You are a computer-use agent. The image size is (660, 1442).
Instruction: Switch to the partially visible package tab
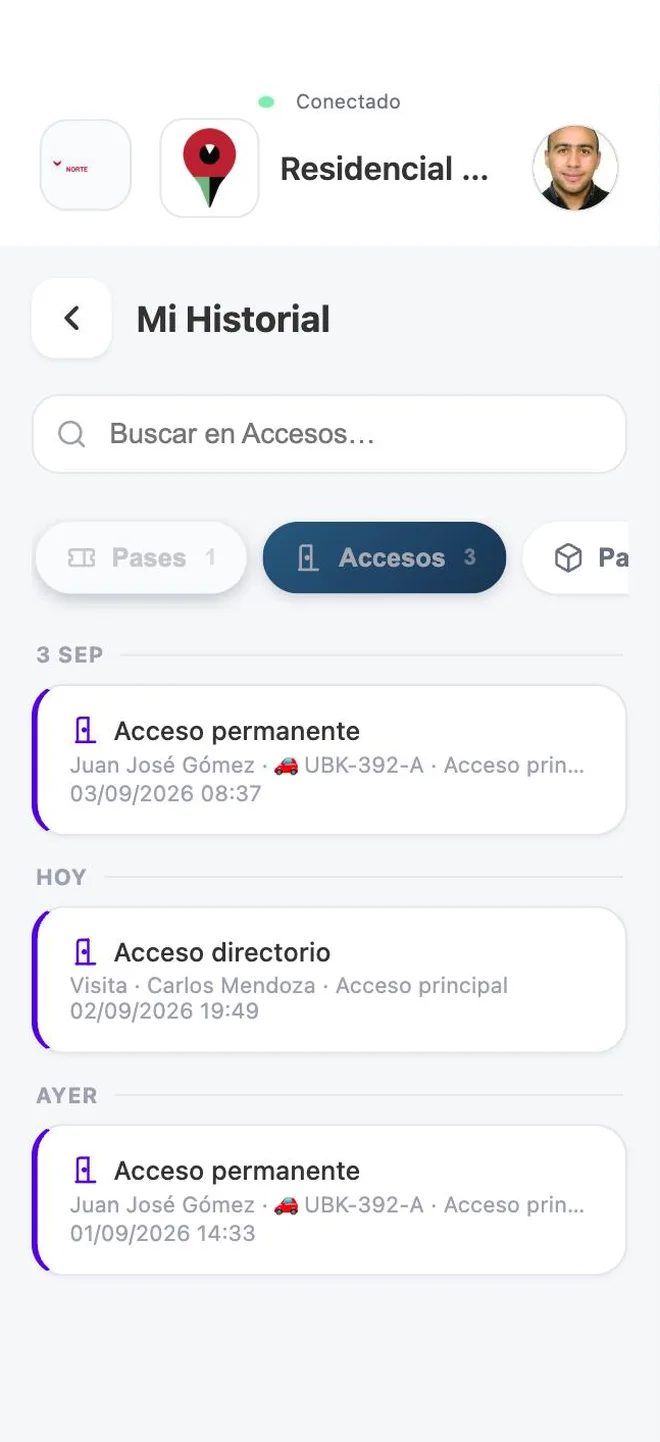coord(576,557)
